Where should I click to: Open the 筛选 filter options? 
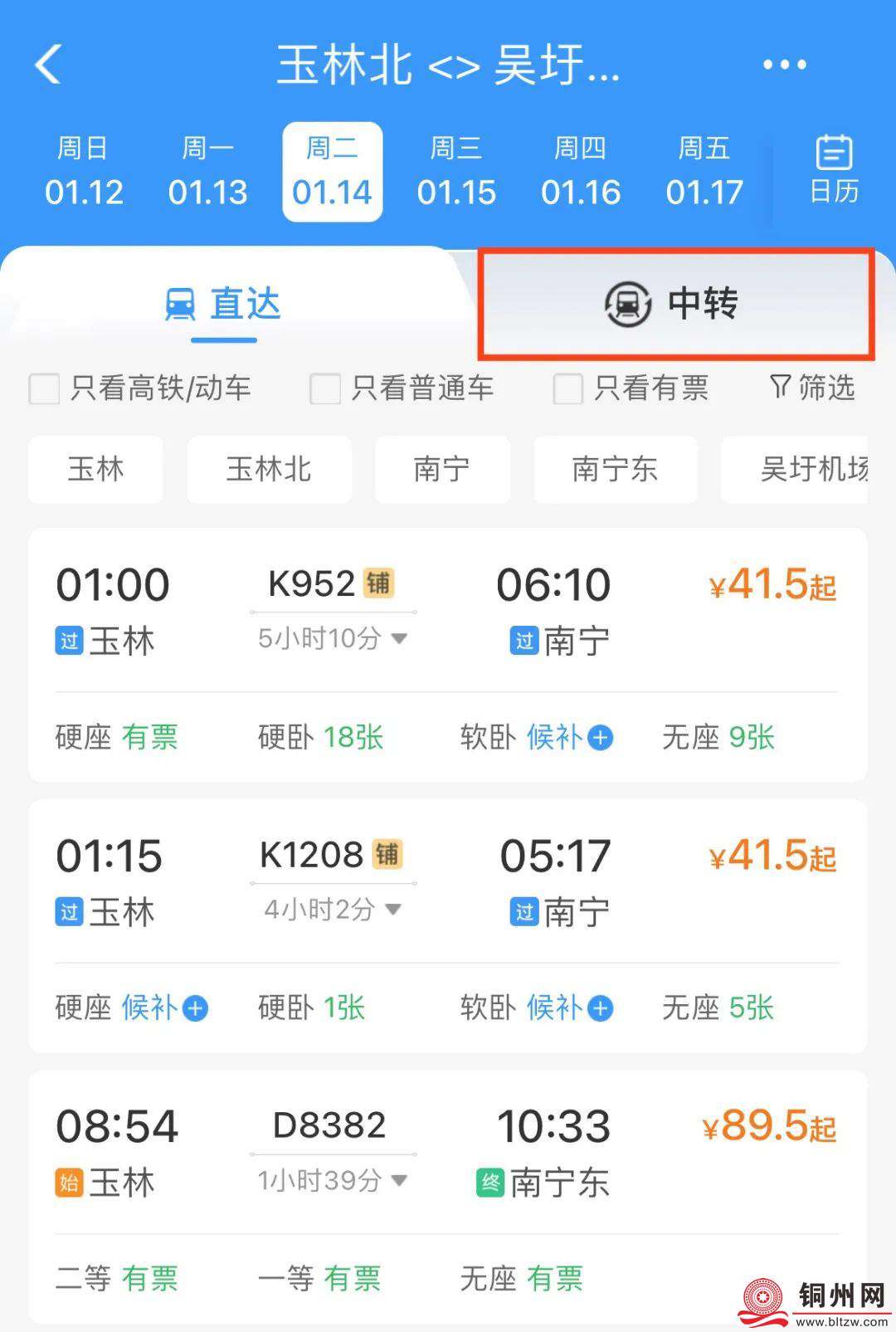(x=812, y=388)
